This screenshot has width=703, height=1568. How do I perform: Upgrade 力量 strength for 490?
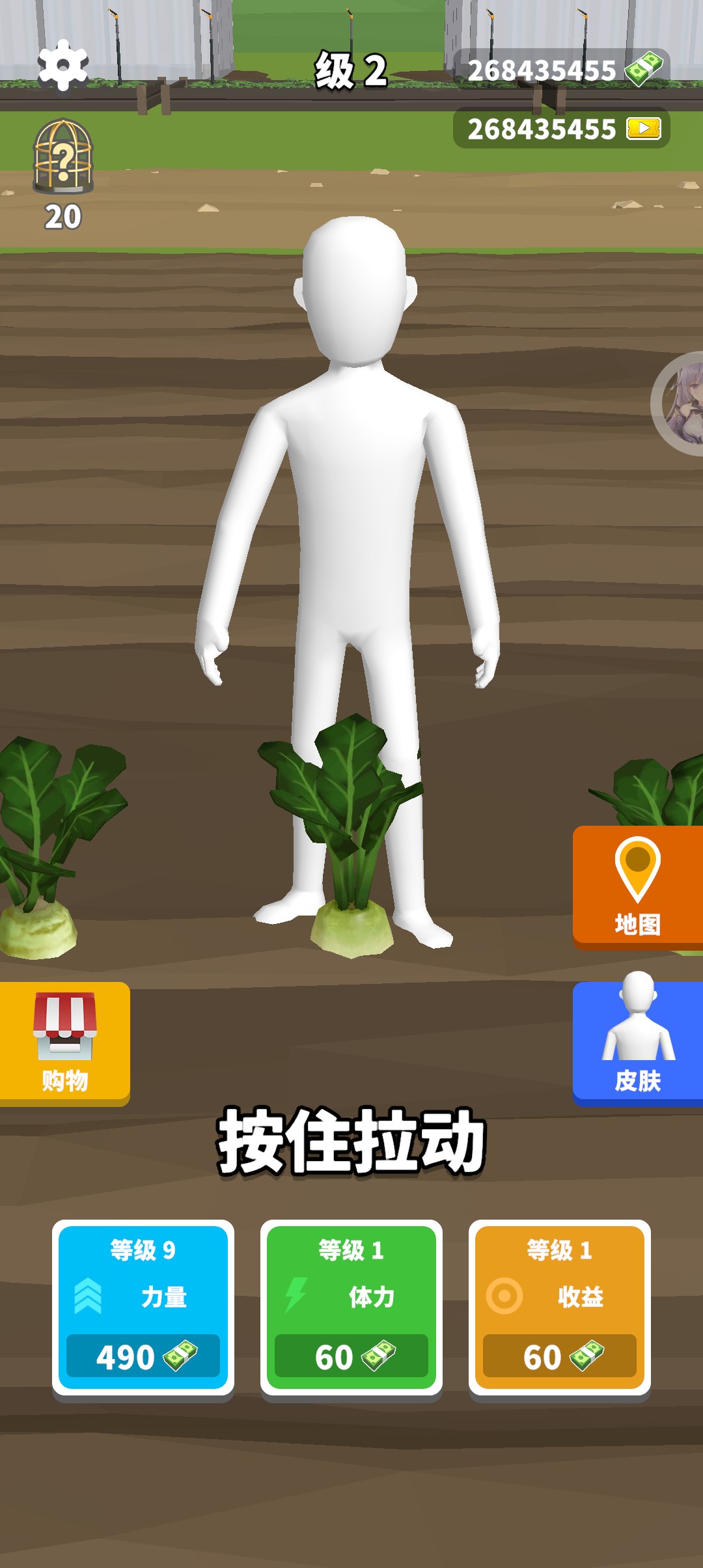(143, 1308)
